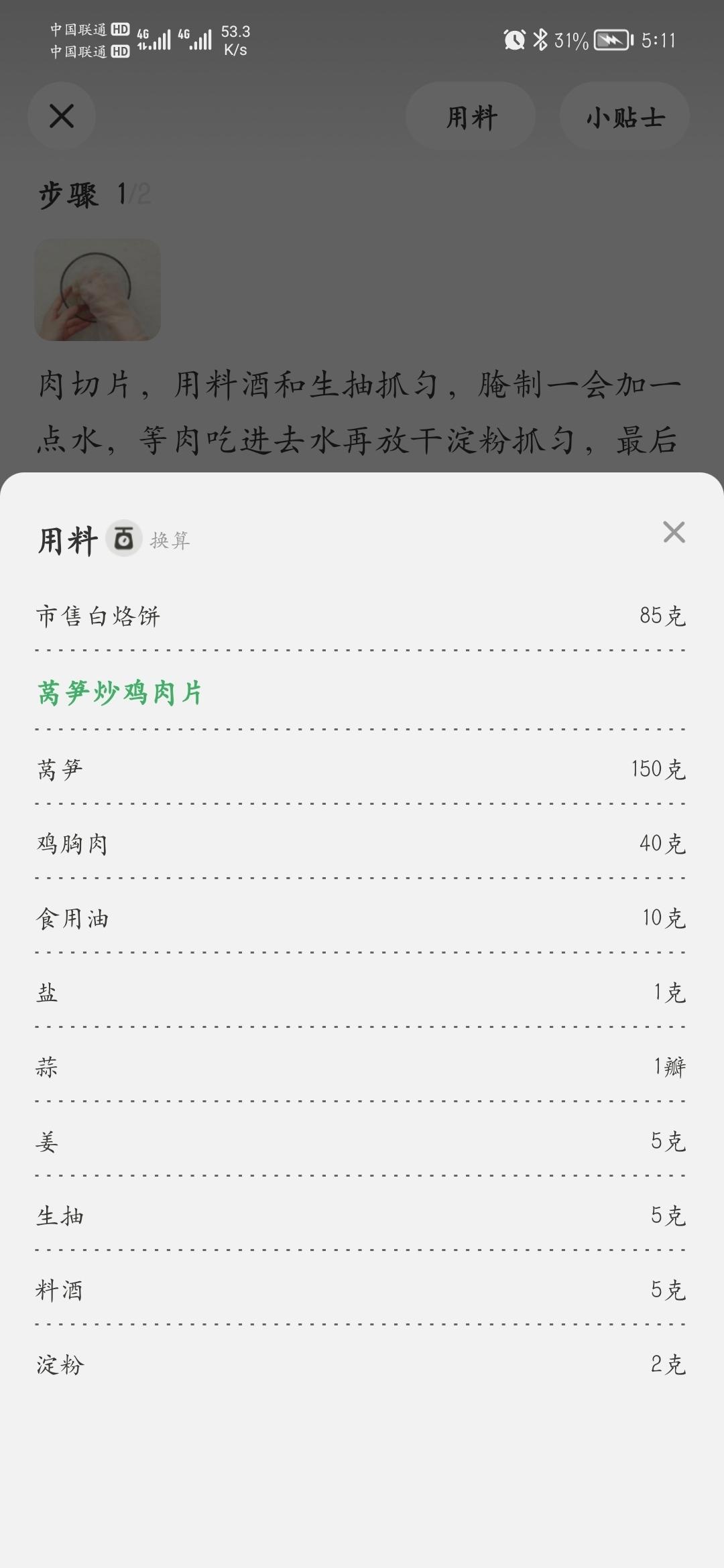Screen dimensions: 724x1568
Task: Tap the HD icon next to 中国联通
Action: tap(119, 28)
